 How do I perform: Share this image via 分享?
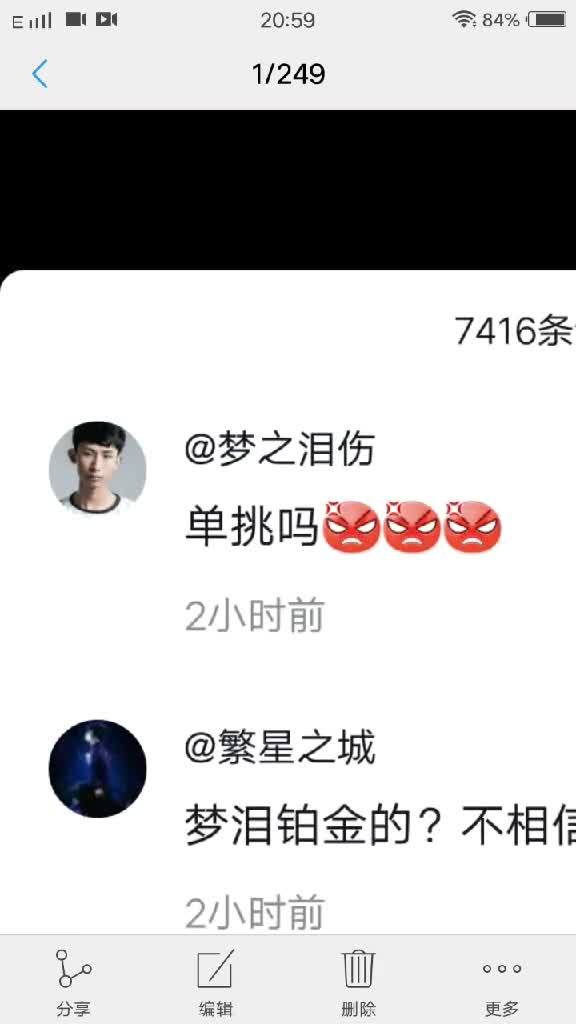[x=73, y=981]
